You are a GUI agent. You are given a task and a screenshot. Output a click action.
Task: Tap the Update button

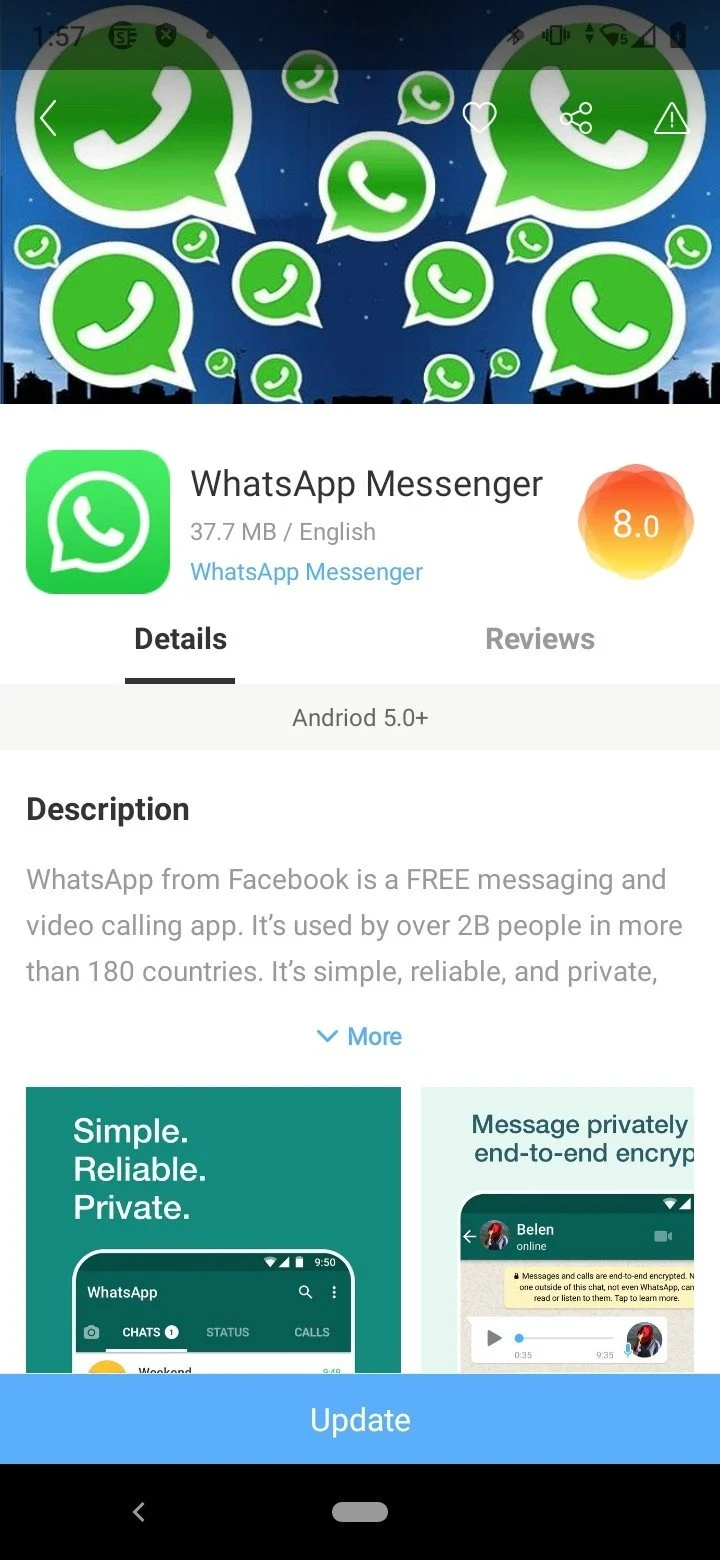[x=360, y=1419]
